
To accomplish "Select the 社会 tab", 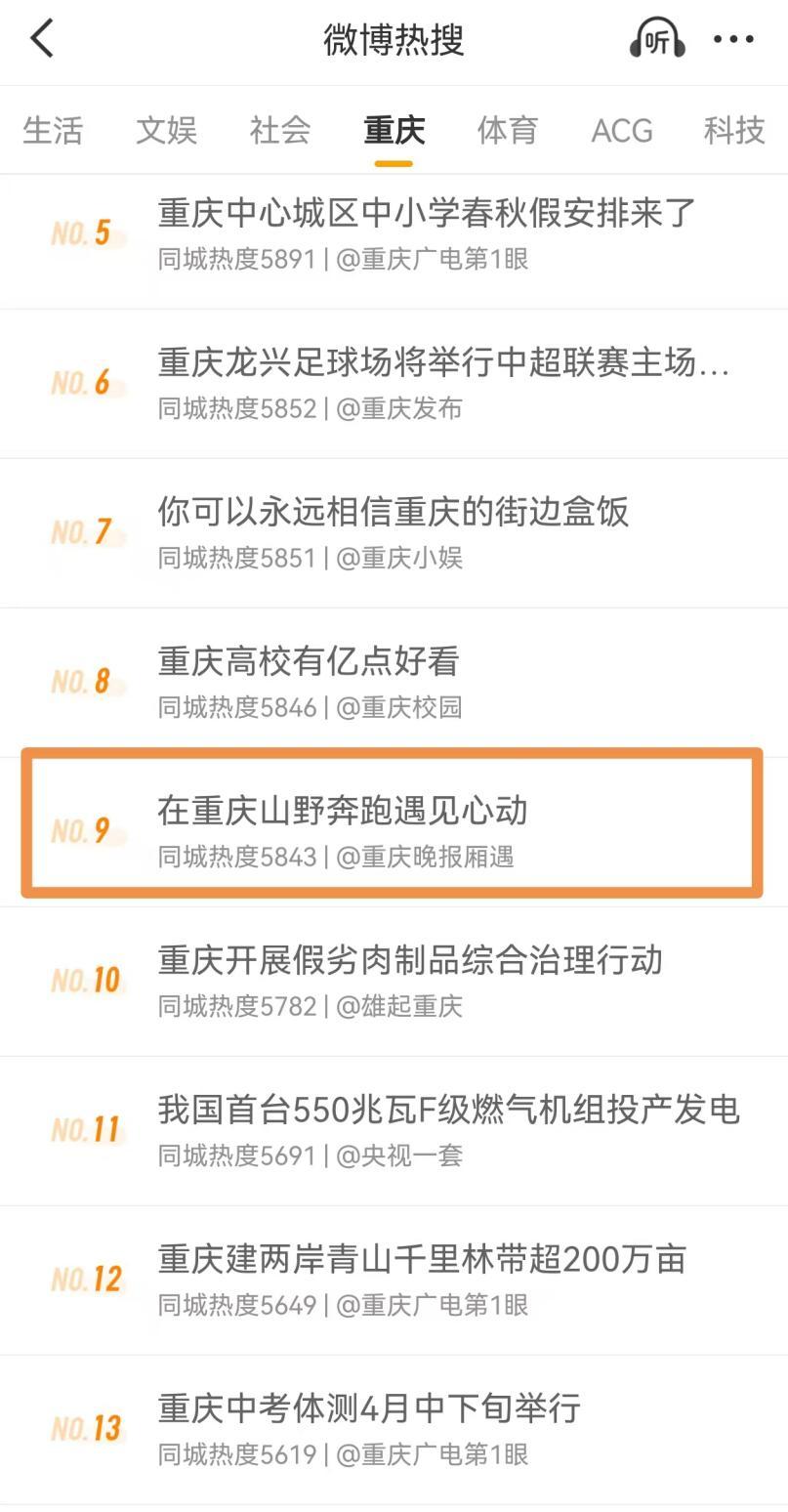I will click(x=280, y=130).
